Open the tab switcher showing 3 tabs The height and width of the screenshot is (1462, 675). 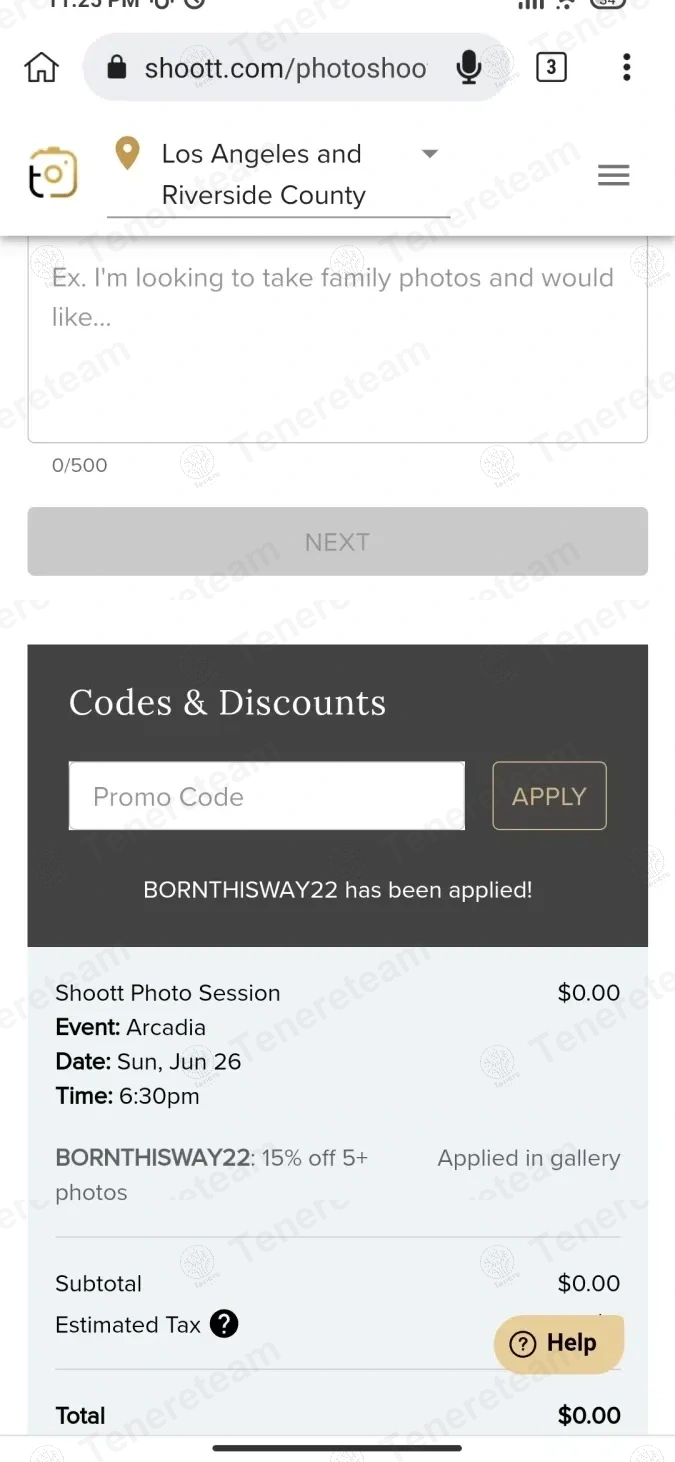(551, 68)
